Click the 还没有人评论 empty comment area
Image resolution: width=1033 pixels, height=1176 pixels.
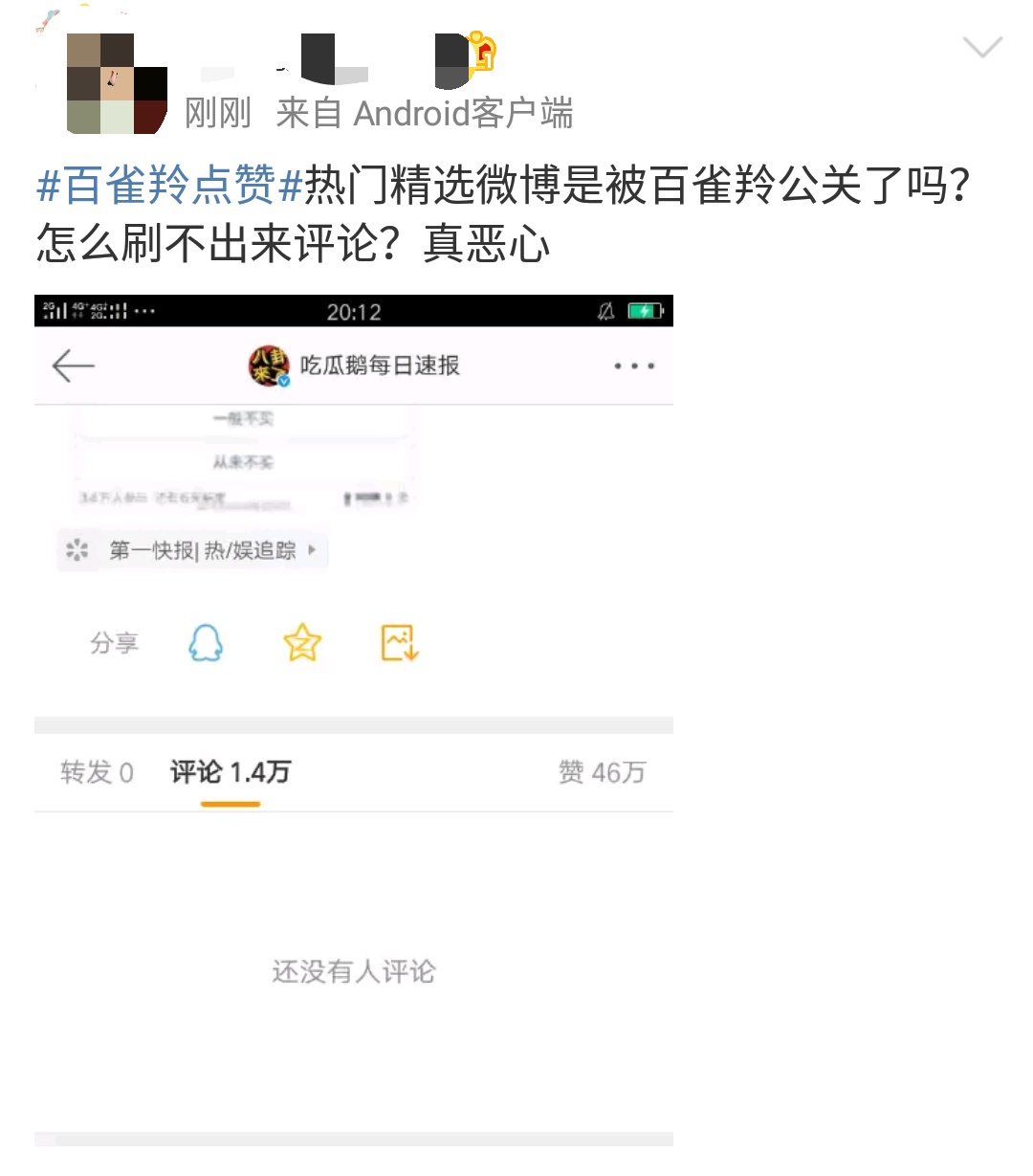[352, 971]
